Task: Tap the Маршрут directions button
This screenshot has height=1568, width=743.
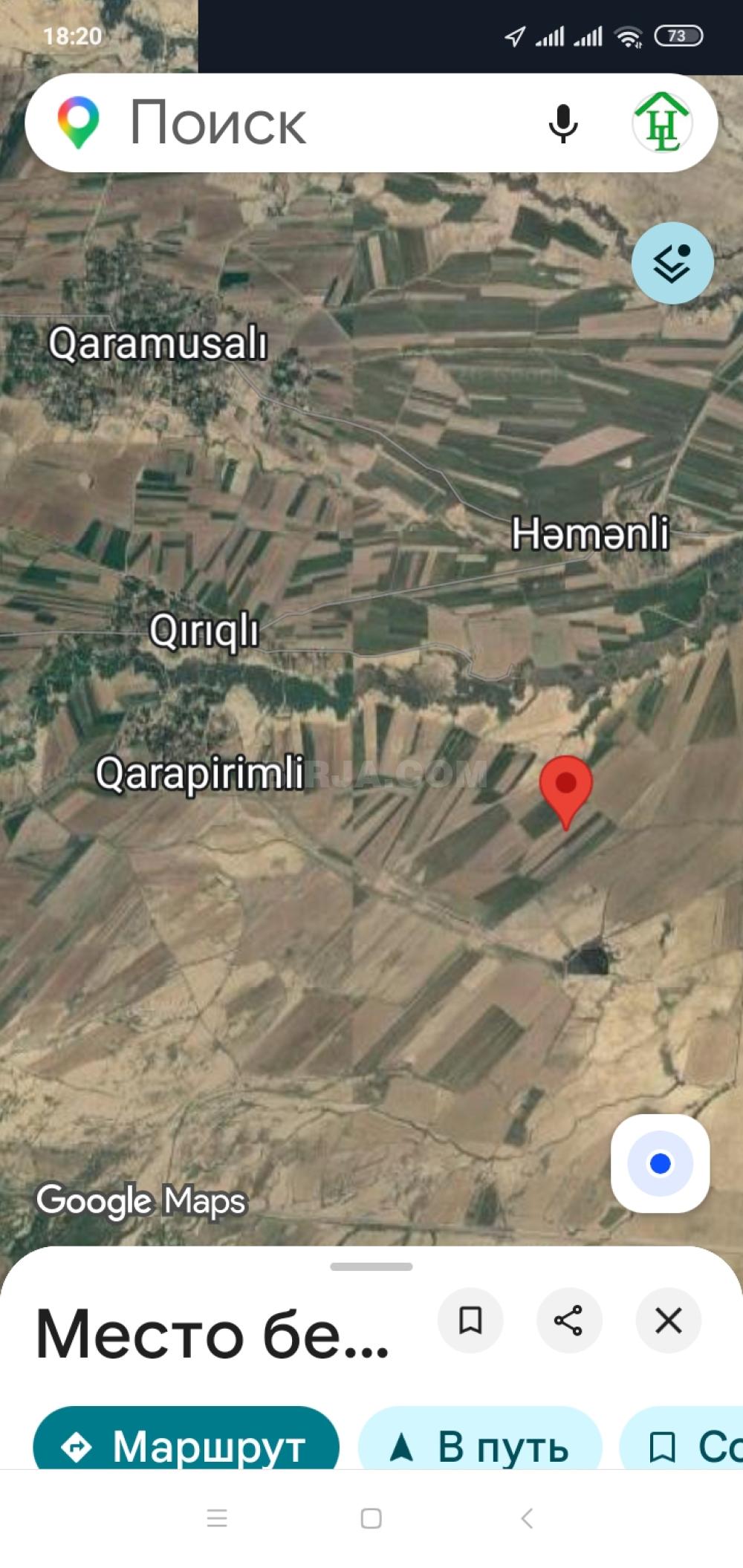Action: [186, 1445]
